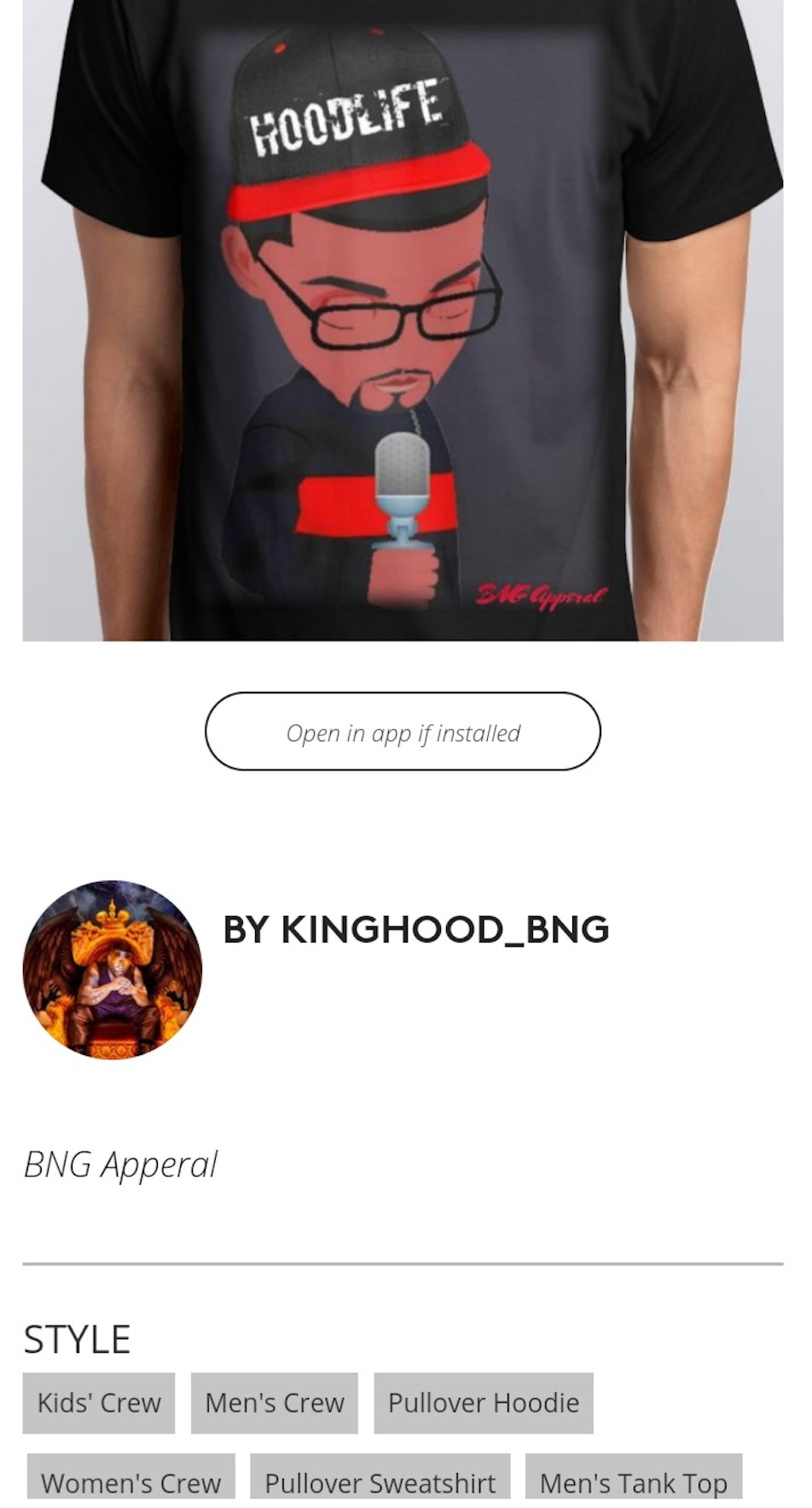This screenshot has width=812, height=1508.
Task: Select the BY KINGHOOD_BNG heading text
Action: (415, 931)
